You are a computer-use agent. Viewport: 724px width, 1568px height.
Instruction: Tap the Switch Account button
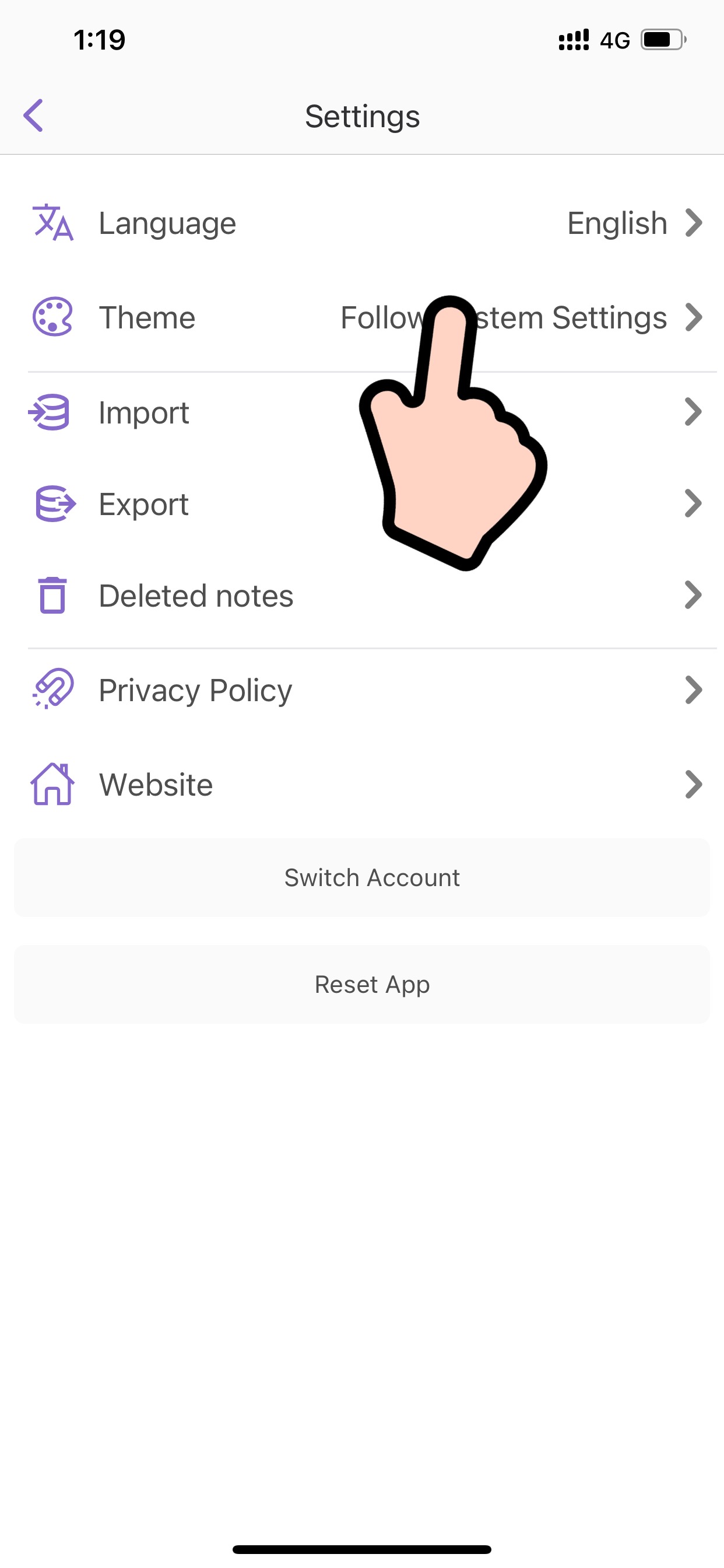[362, 878]
